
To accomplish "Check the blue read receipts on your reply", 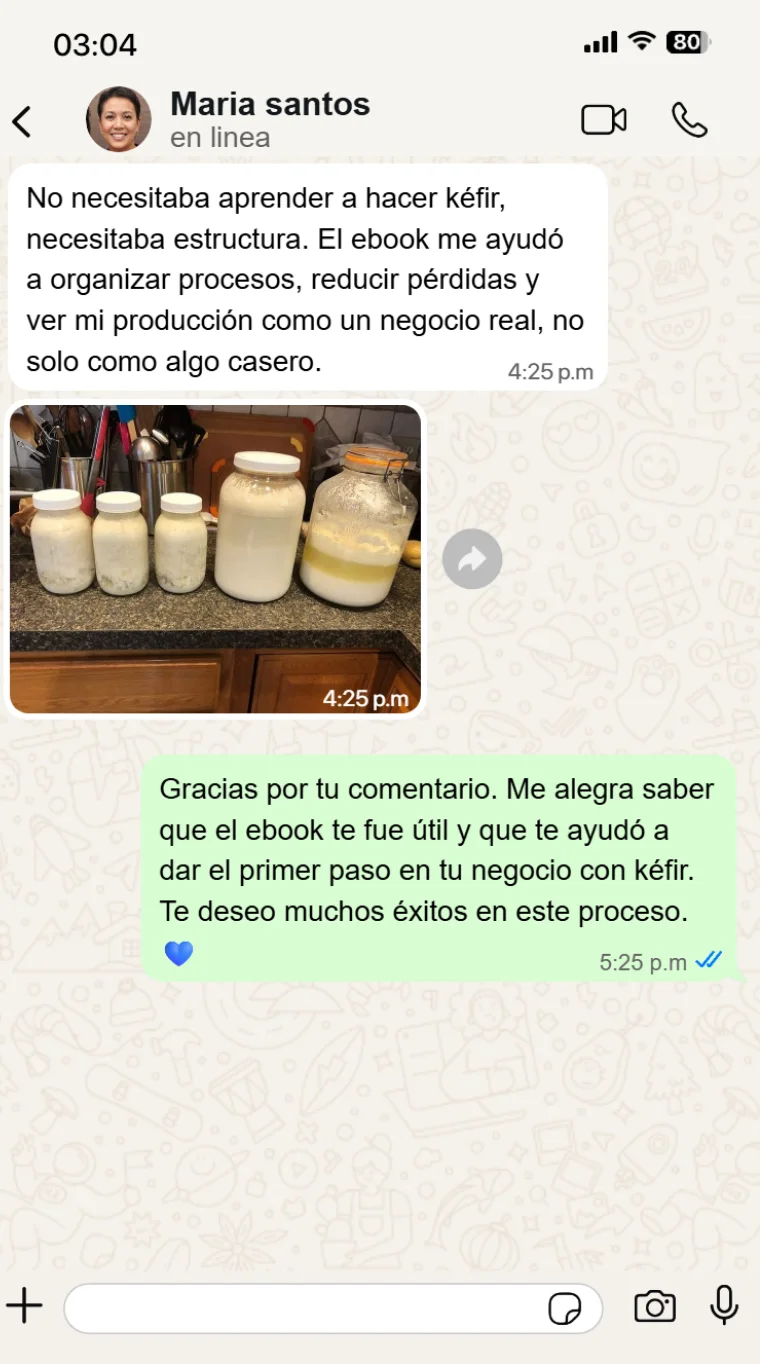I will click(x=710, y=960).
